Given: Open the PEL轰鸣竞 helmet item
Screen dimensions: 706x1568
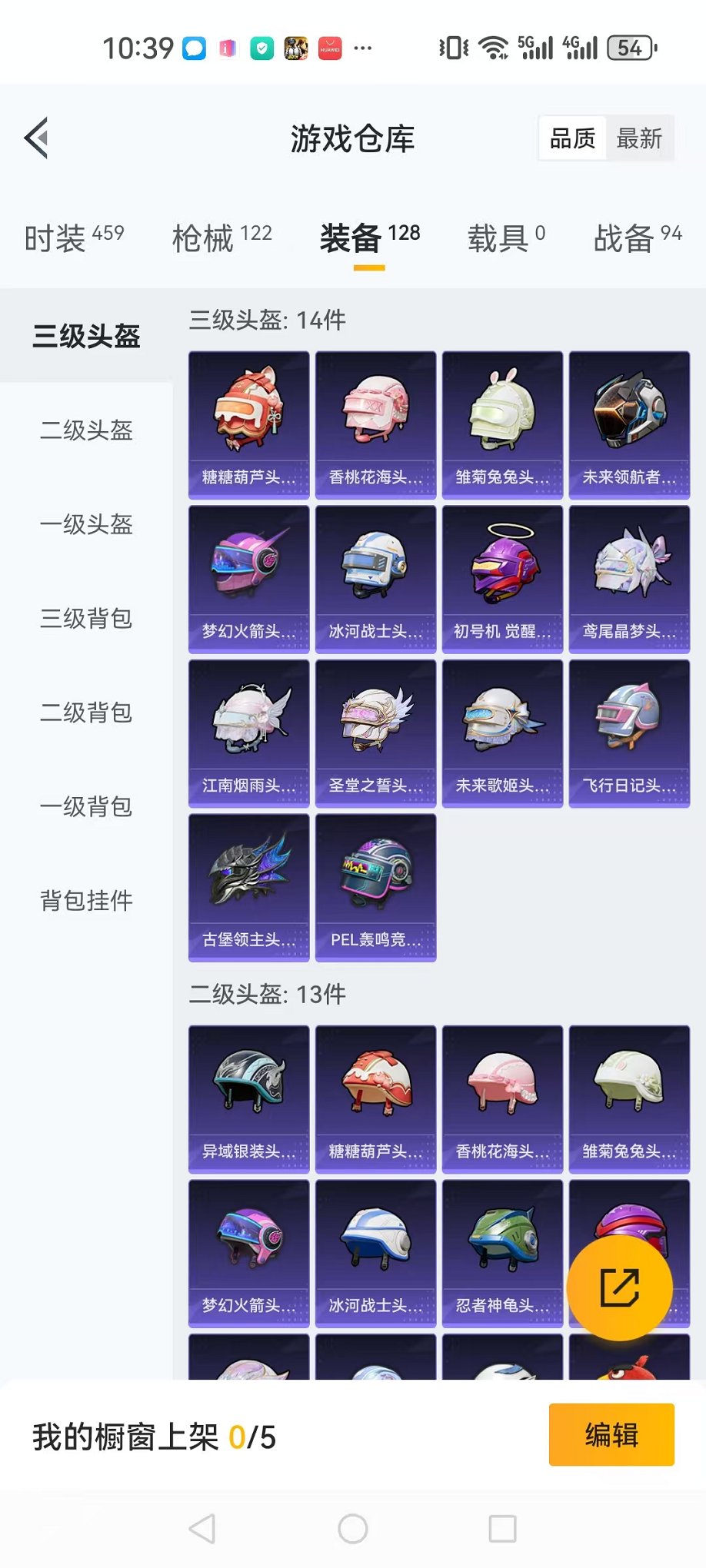Looking at the screenshot, I should click(375, 888).
